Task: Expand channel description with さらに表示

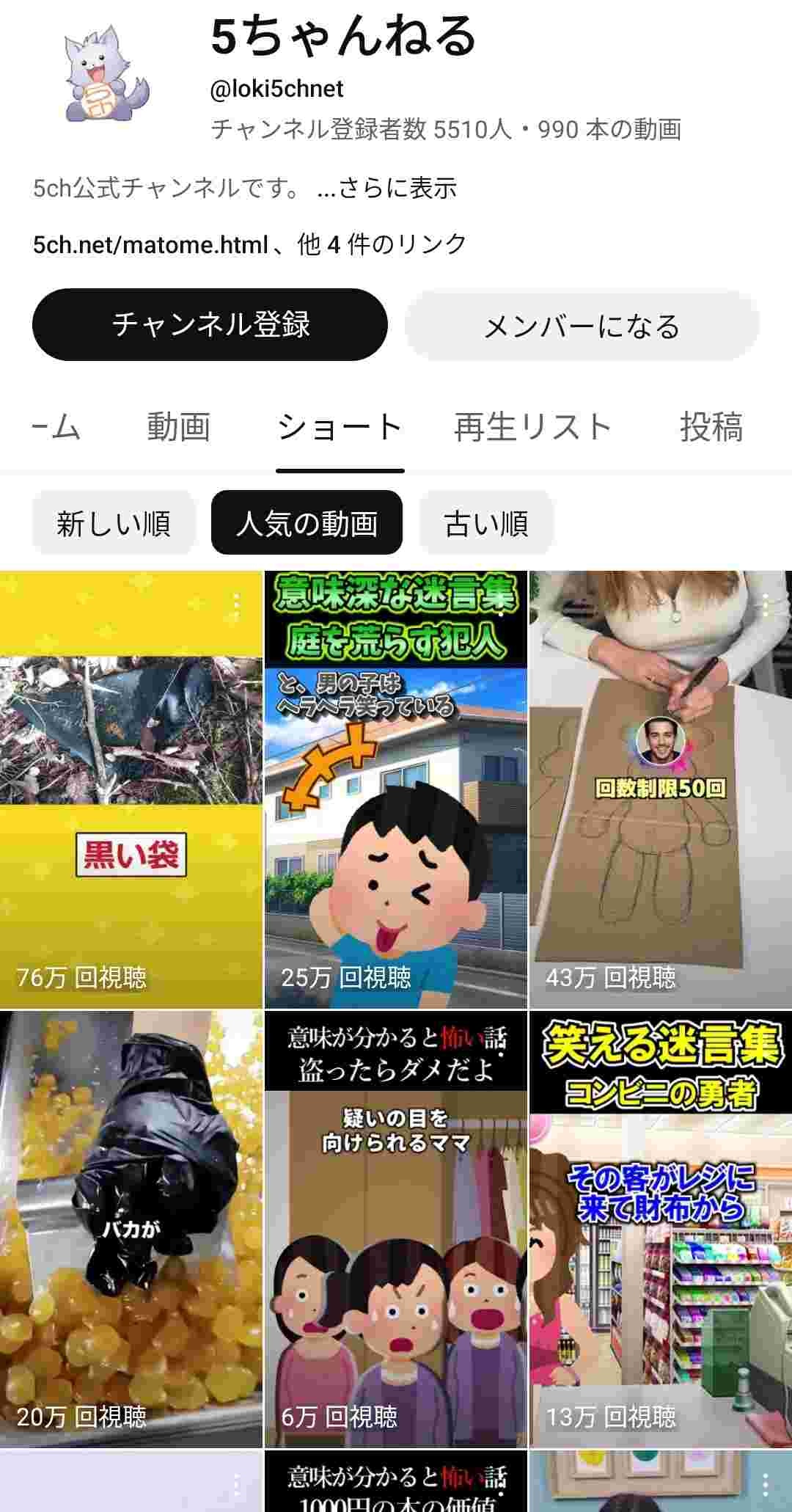Action: click(x=387, y=189)
